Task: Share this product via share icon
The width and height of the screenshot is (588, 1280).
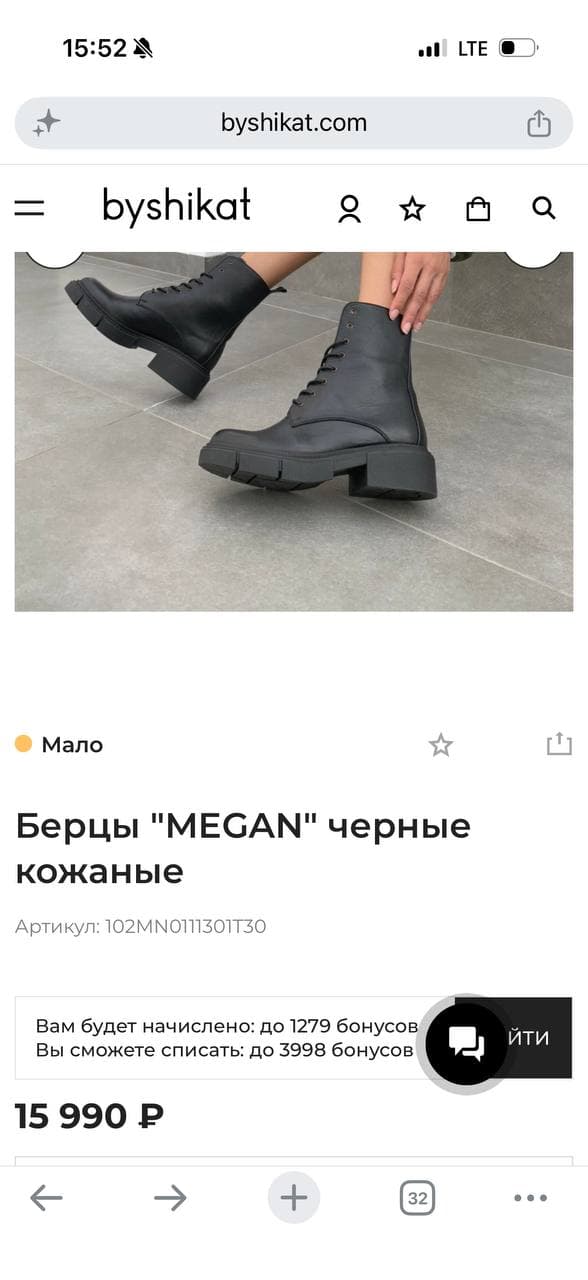Action: coord(559,744)
